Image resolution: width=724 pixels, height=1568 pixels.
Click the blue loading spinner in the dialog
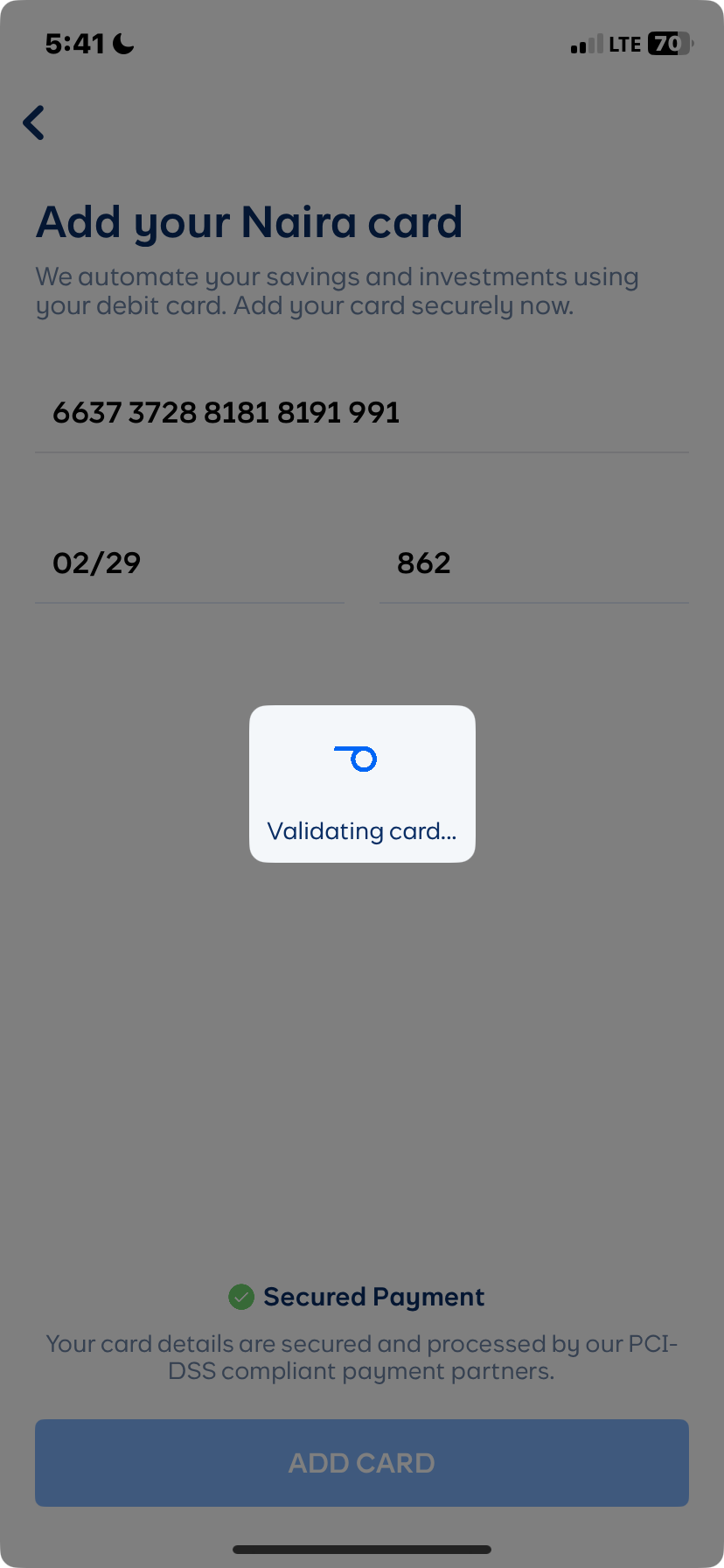point(355,759)
